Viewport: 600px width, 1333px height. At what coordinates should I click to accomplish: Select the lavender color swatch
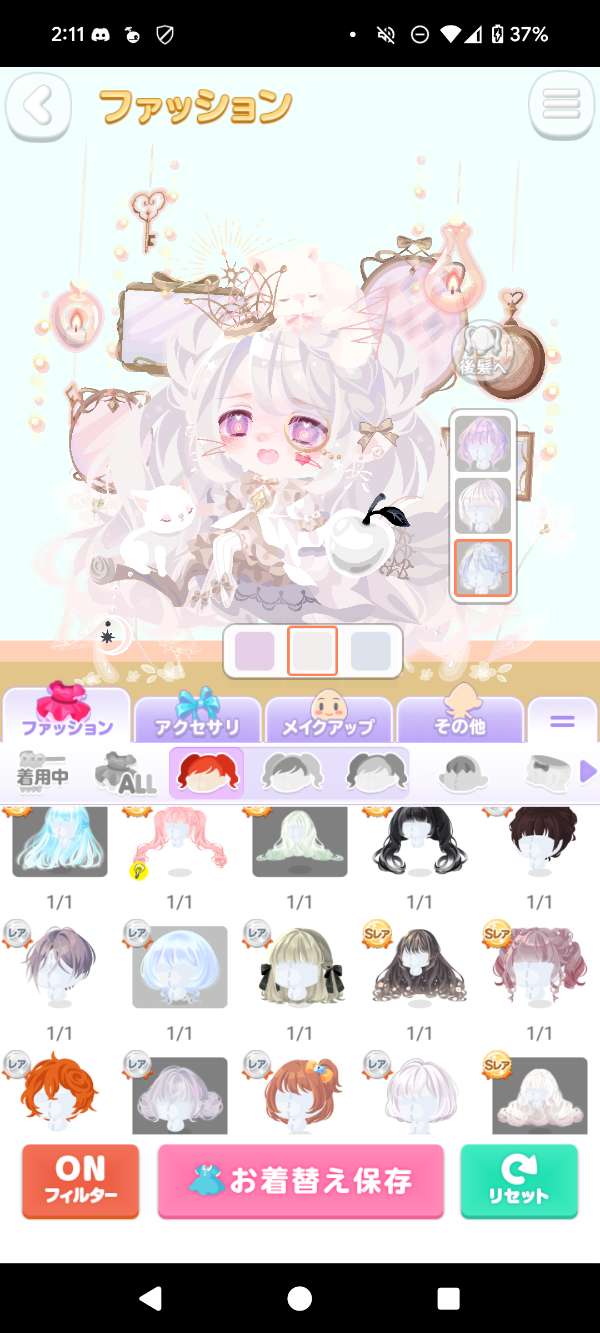coord(254,651)
